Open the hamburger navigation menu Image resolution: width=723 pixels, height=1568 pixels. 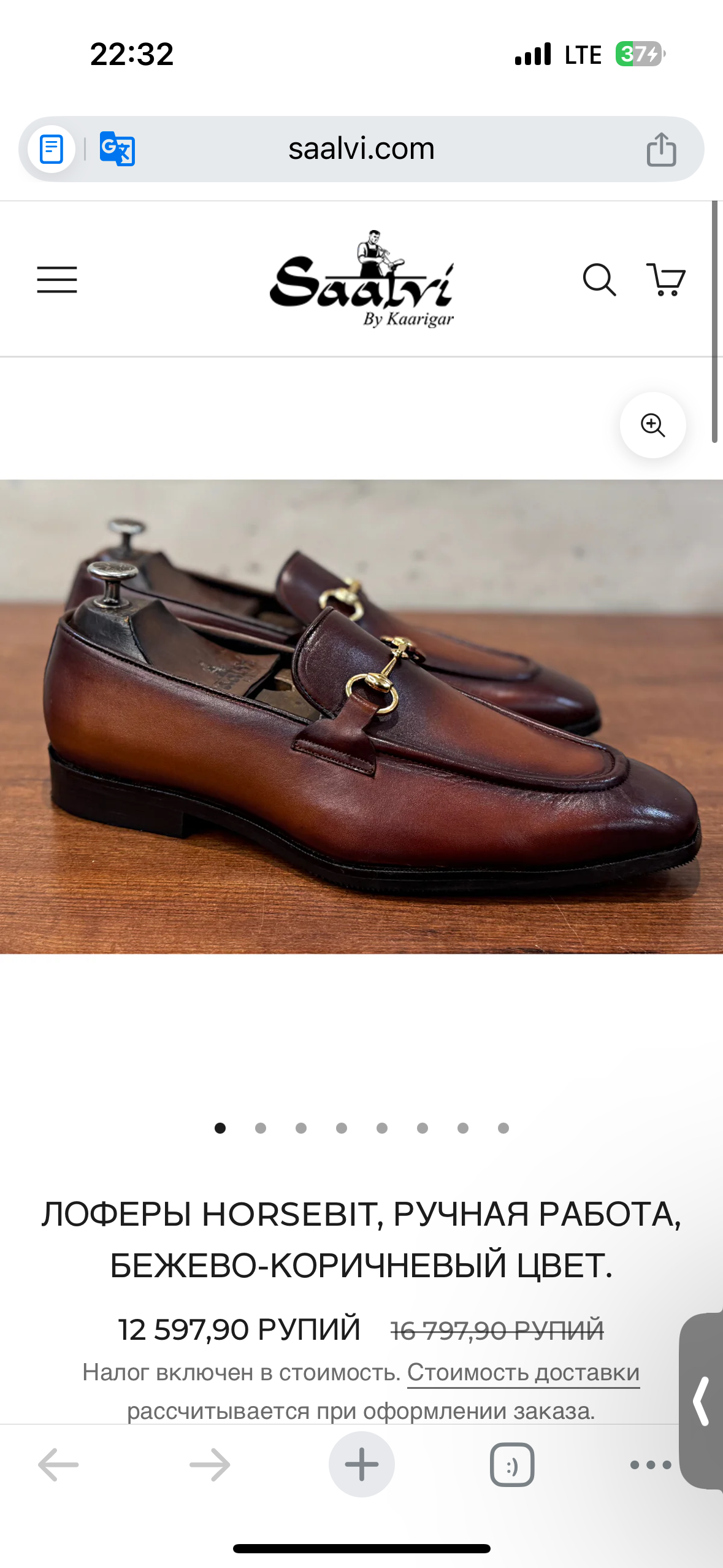click(x=57, y=280)
